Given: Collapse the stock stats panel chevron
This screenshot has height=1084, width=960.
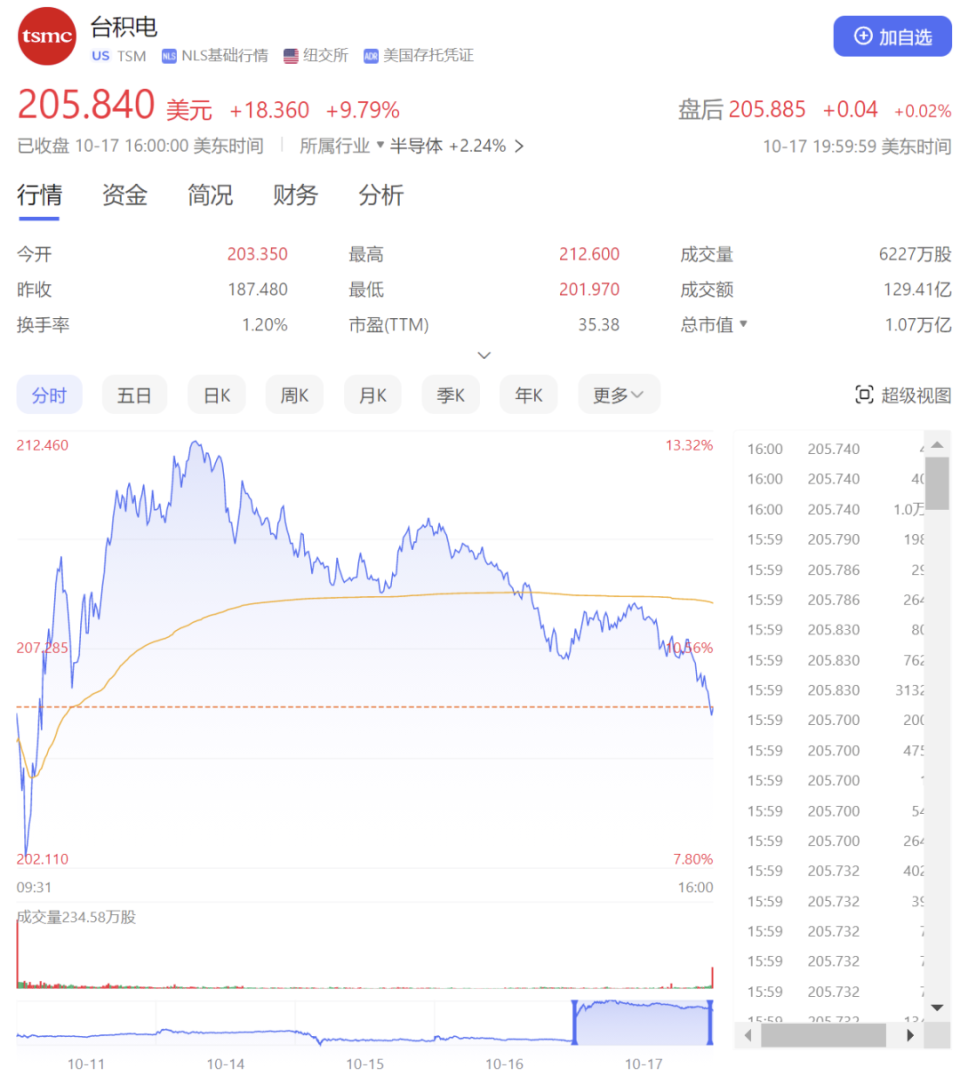Looking at the screenshot, I should click(484, 355).
